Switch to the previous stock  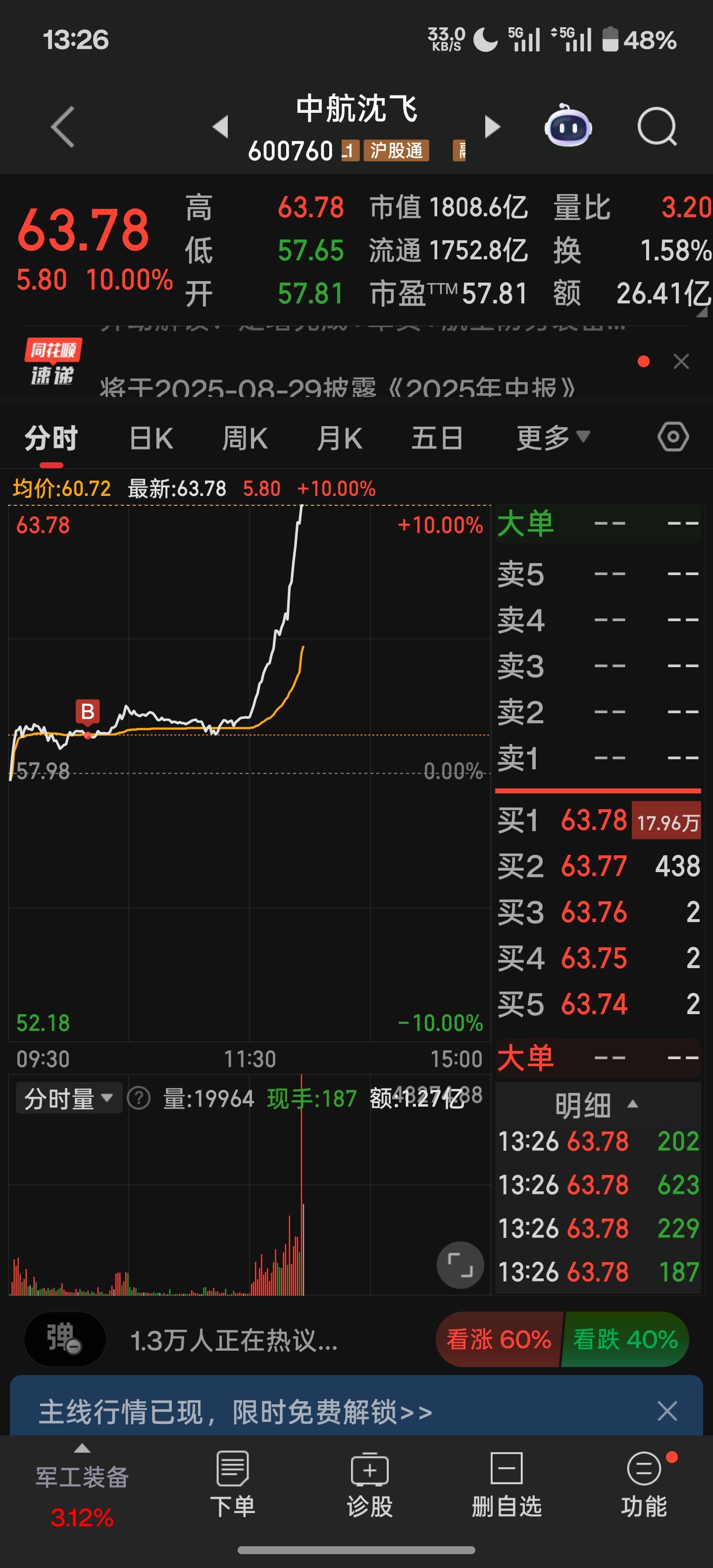point(220,127)
